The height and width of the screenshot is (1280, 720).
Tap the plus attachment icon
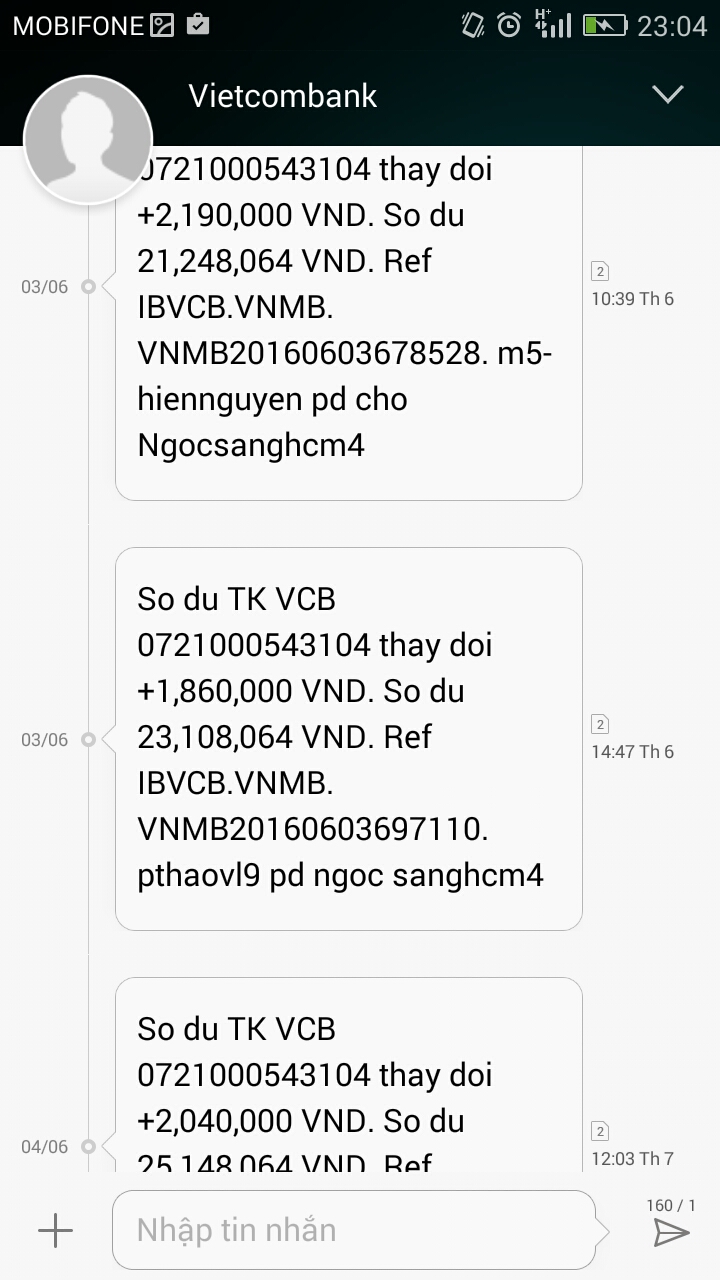click(55, 1230)
